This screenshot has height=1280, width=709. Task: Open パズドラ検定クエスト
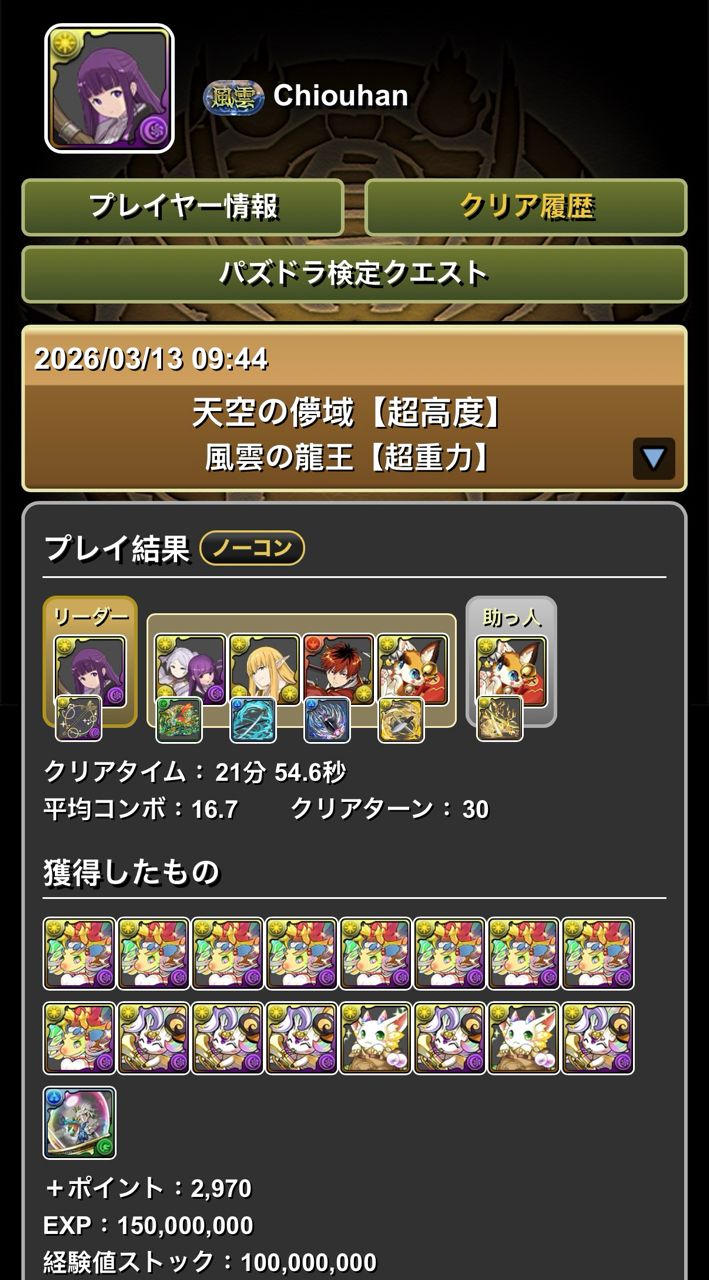point(354,274)
